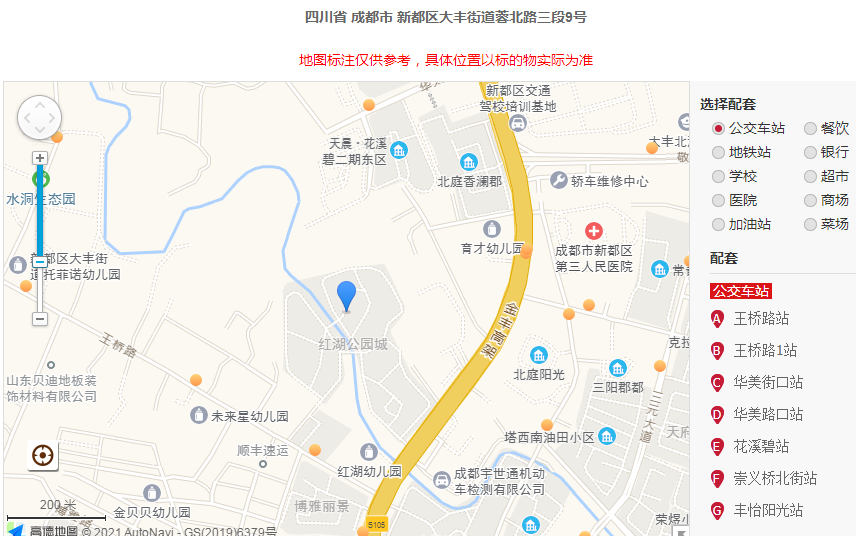The height and width of the screenshot is (536, 856).
Task: Show 华美街口站 on the map
Action: point(768,383)
